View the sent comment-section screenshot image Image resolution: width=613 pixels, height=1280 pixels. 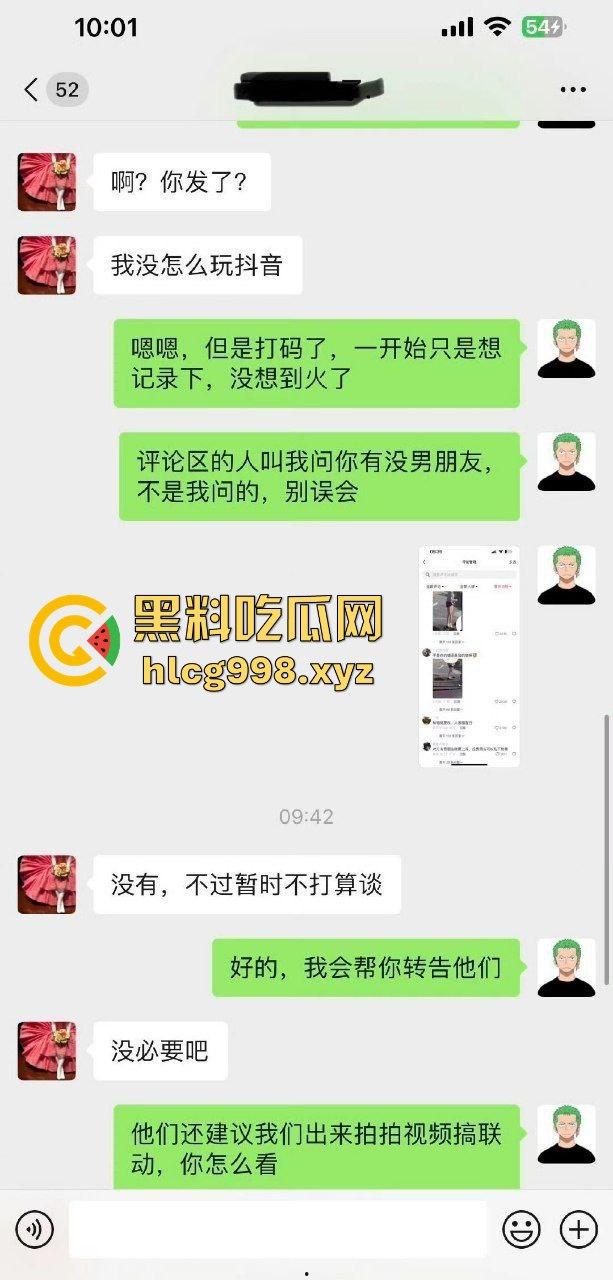click(469, 657)
